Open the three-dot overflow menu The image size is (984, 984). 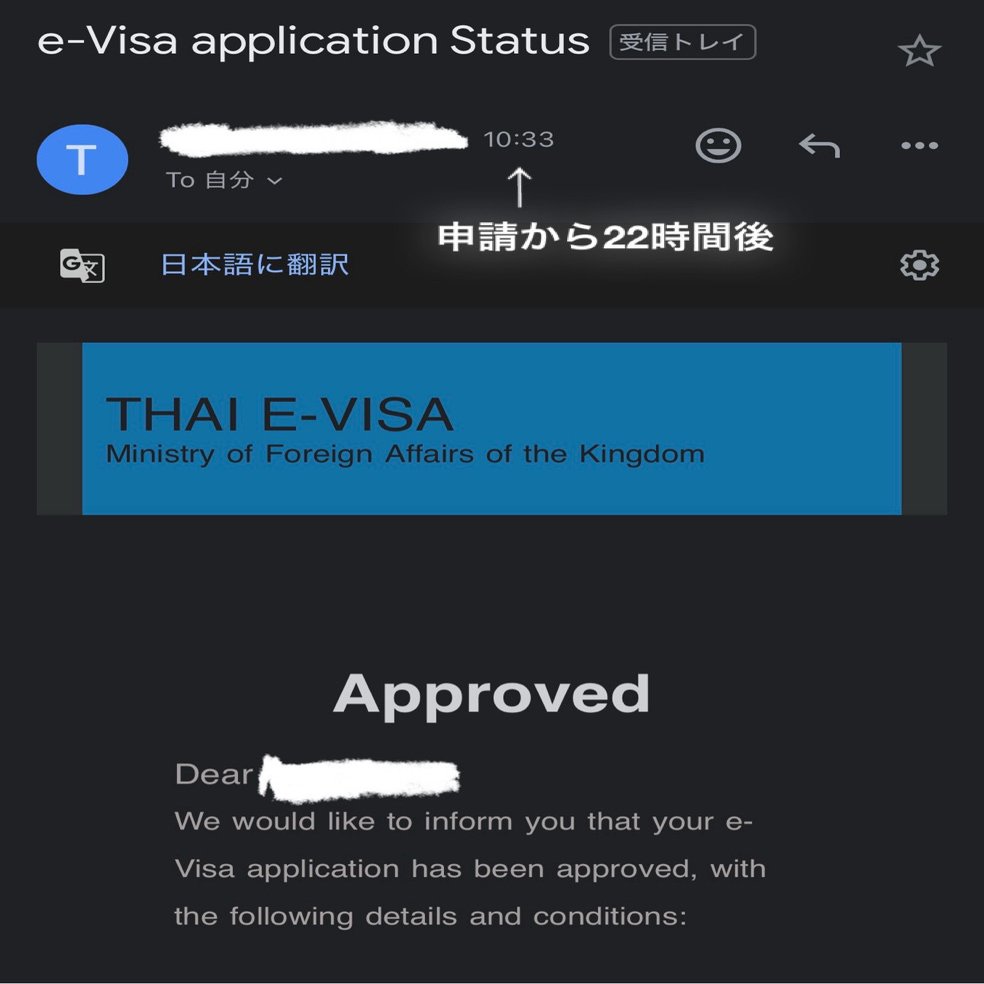tap(919, 146)
